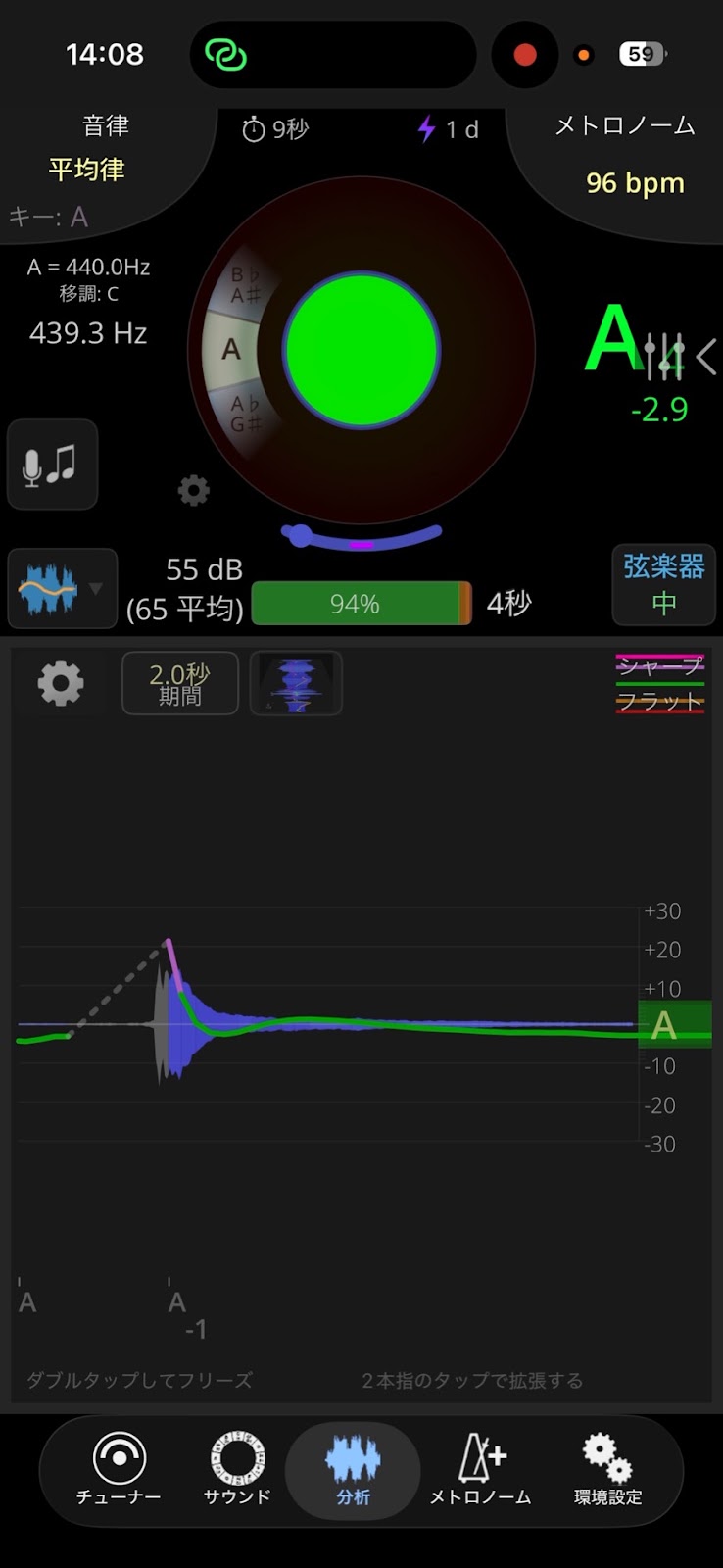Open the 音律 temperament panel
This screenshot has height=1568, width=723.
pos(98,157)
